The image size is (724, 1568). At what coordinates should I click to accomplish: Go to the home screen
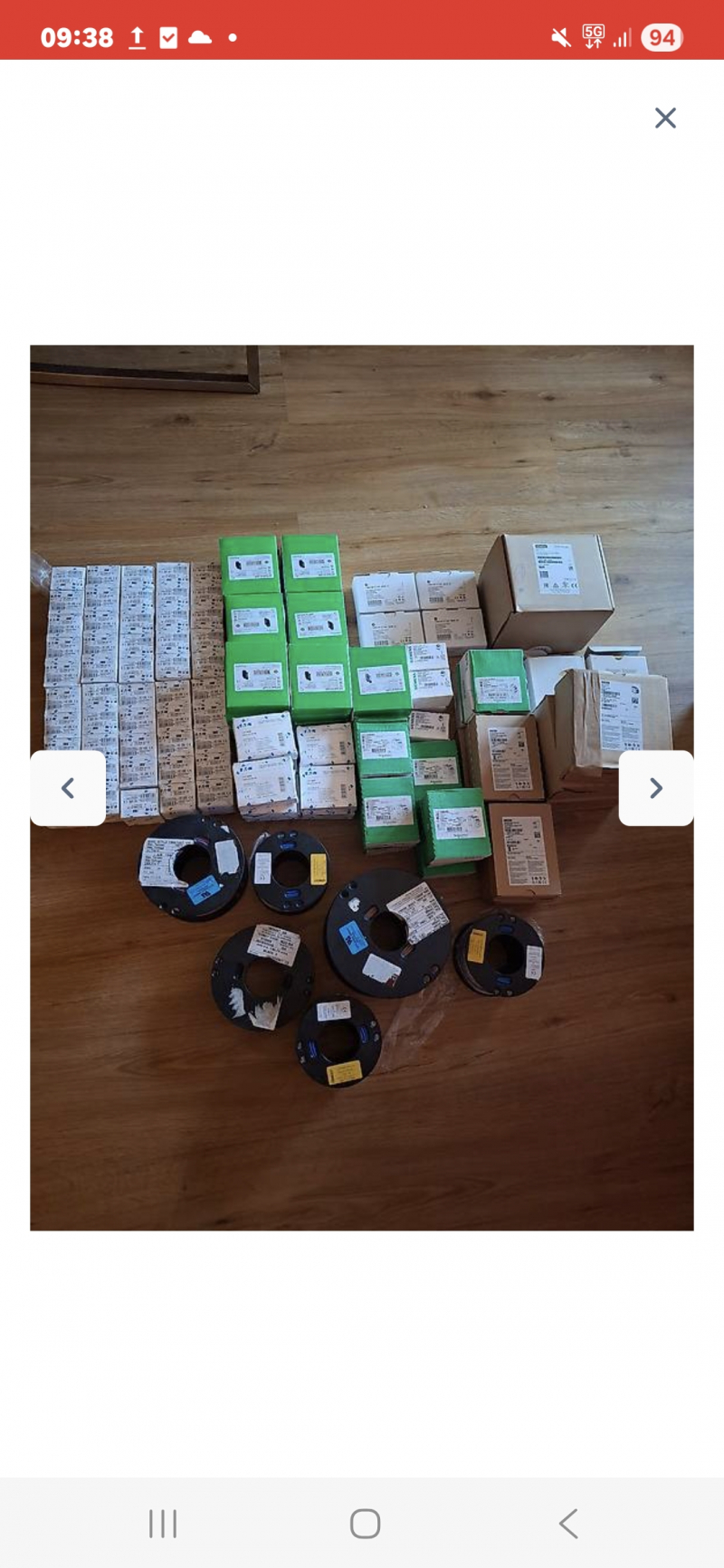point(365,1524)
